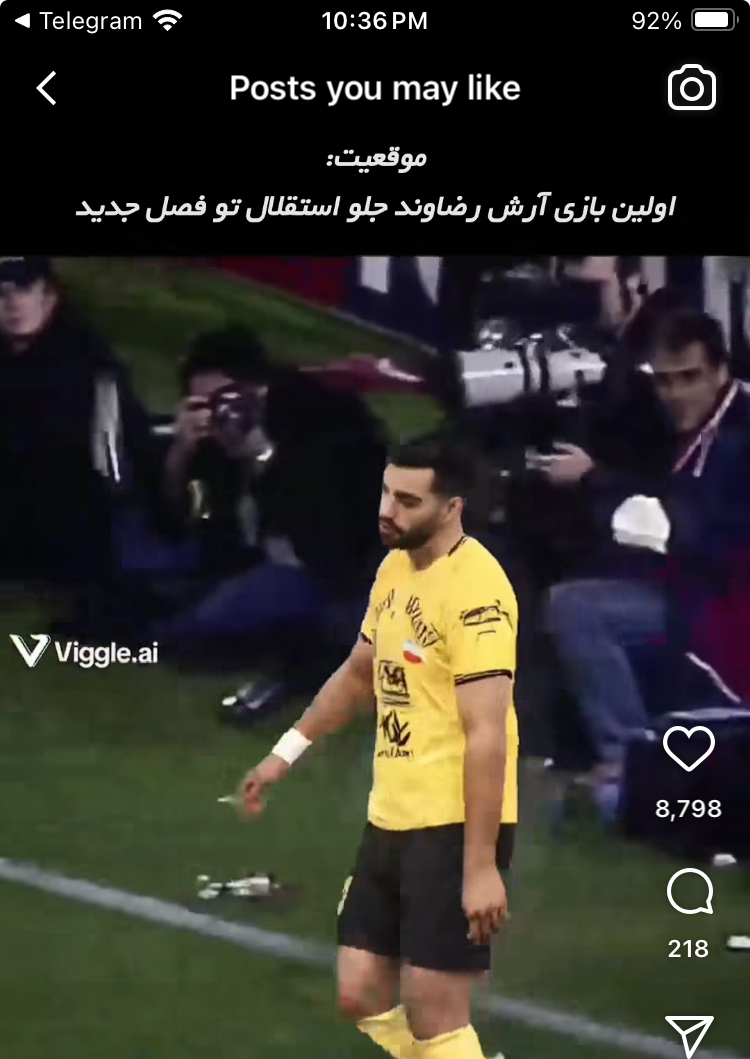Open the camera icon in header
Screen dimensions: 750x1059
(692, 88)
